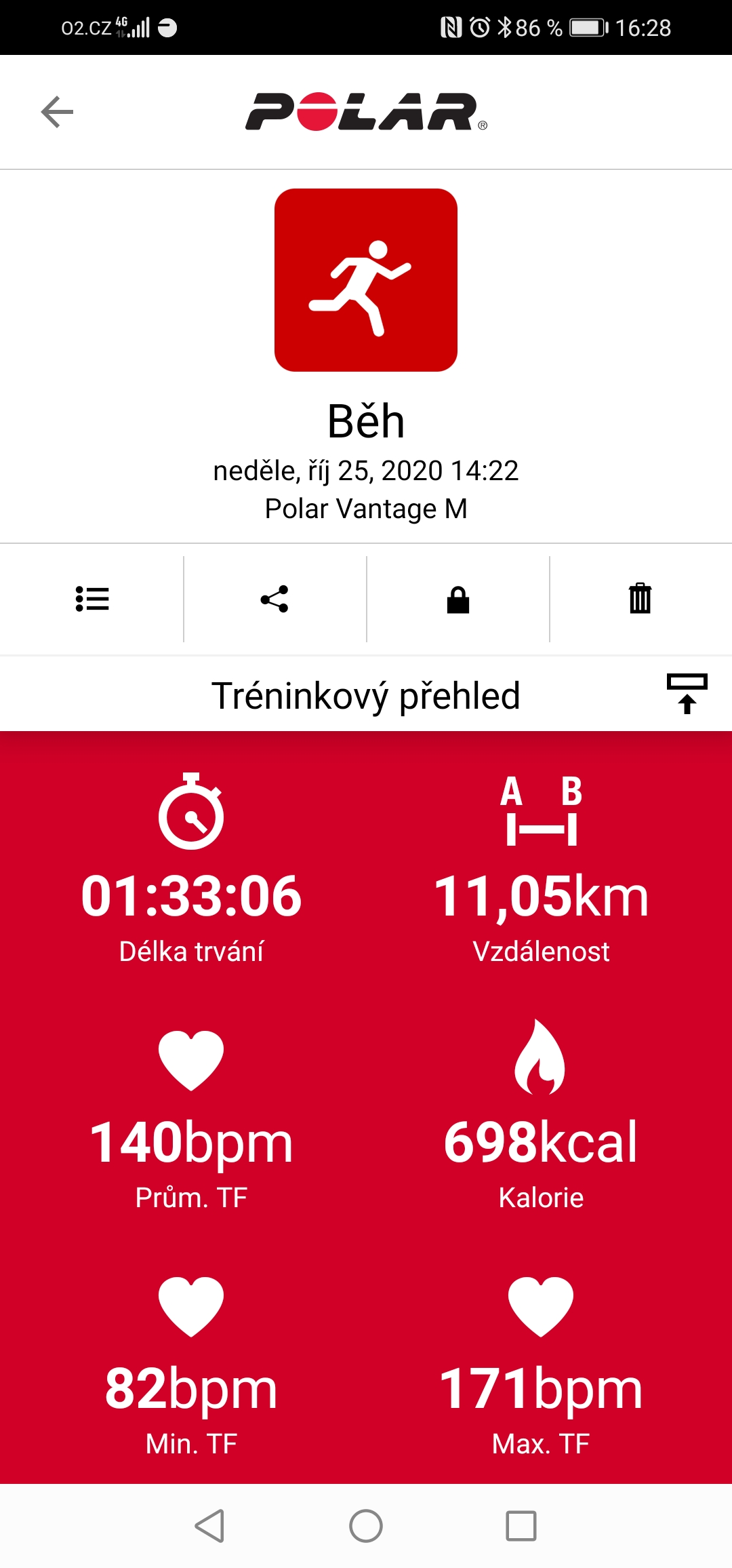Share this running session
Viewport: 732px width, 1568px height.
pos(274,599)
